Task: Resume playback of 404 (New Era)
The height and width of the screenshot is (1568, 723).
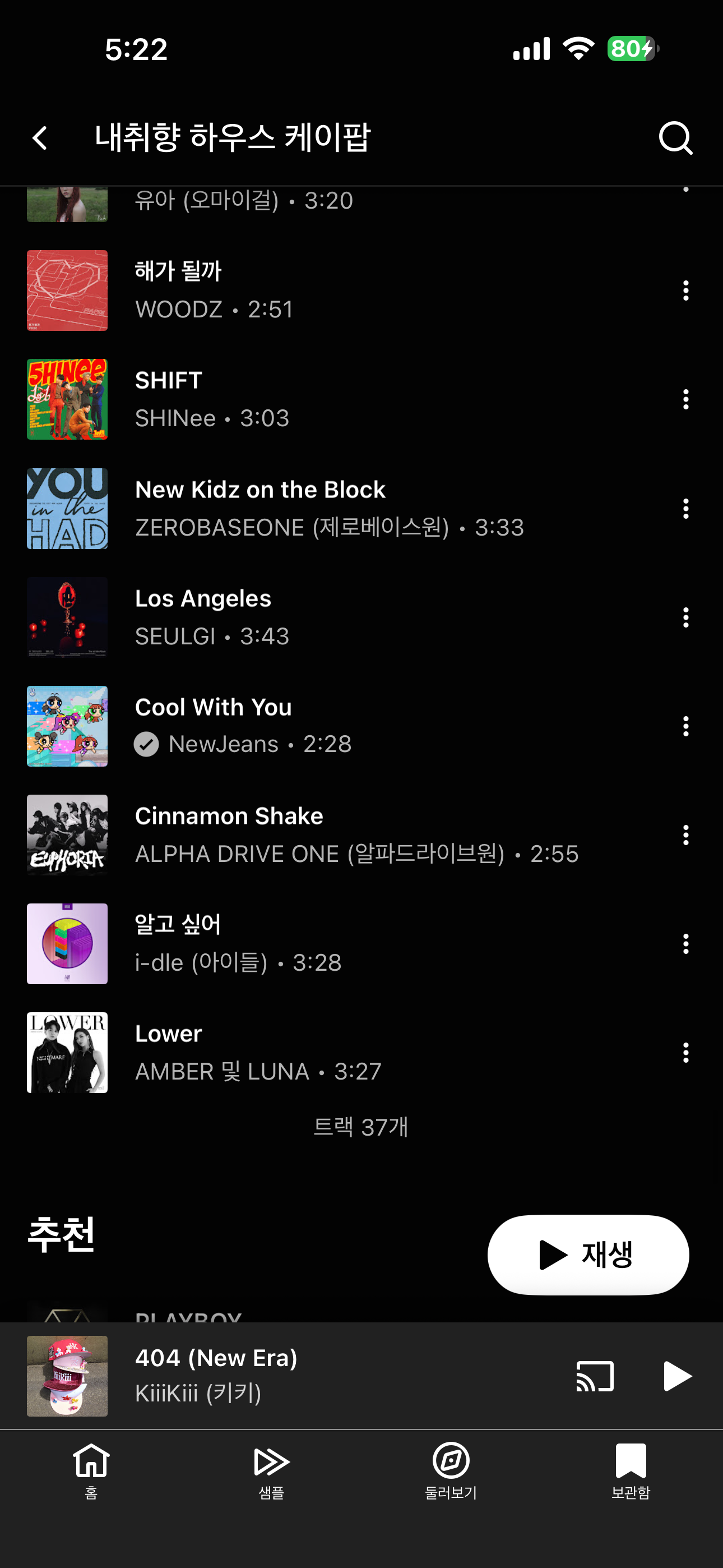Action: (676, 1376)
